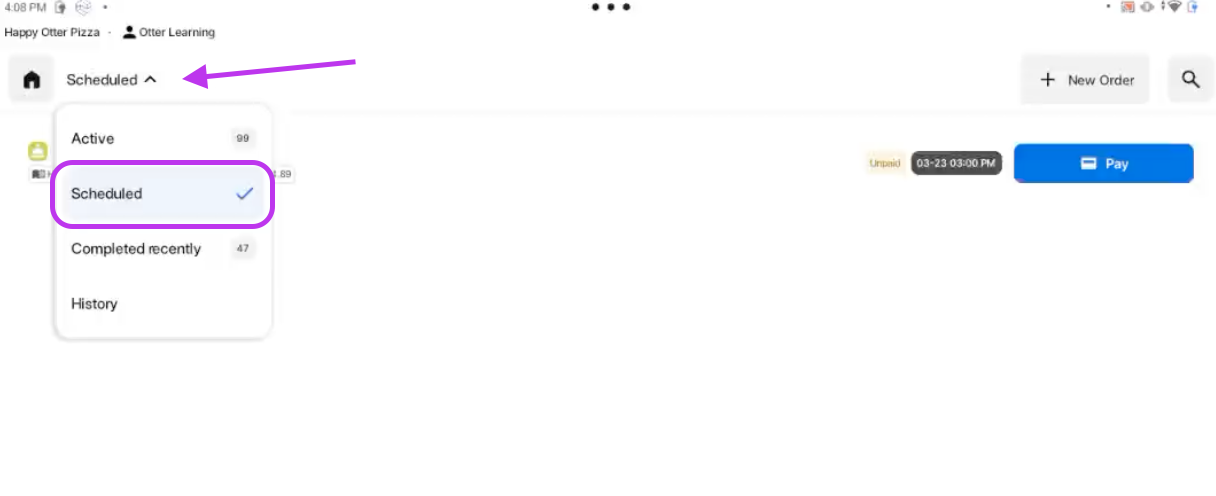
Task: Open the three-dot system menu at top
Action: (x=610, y=7)
